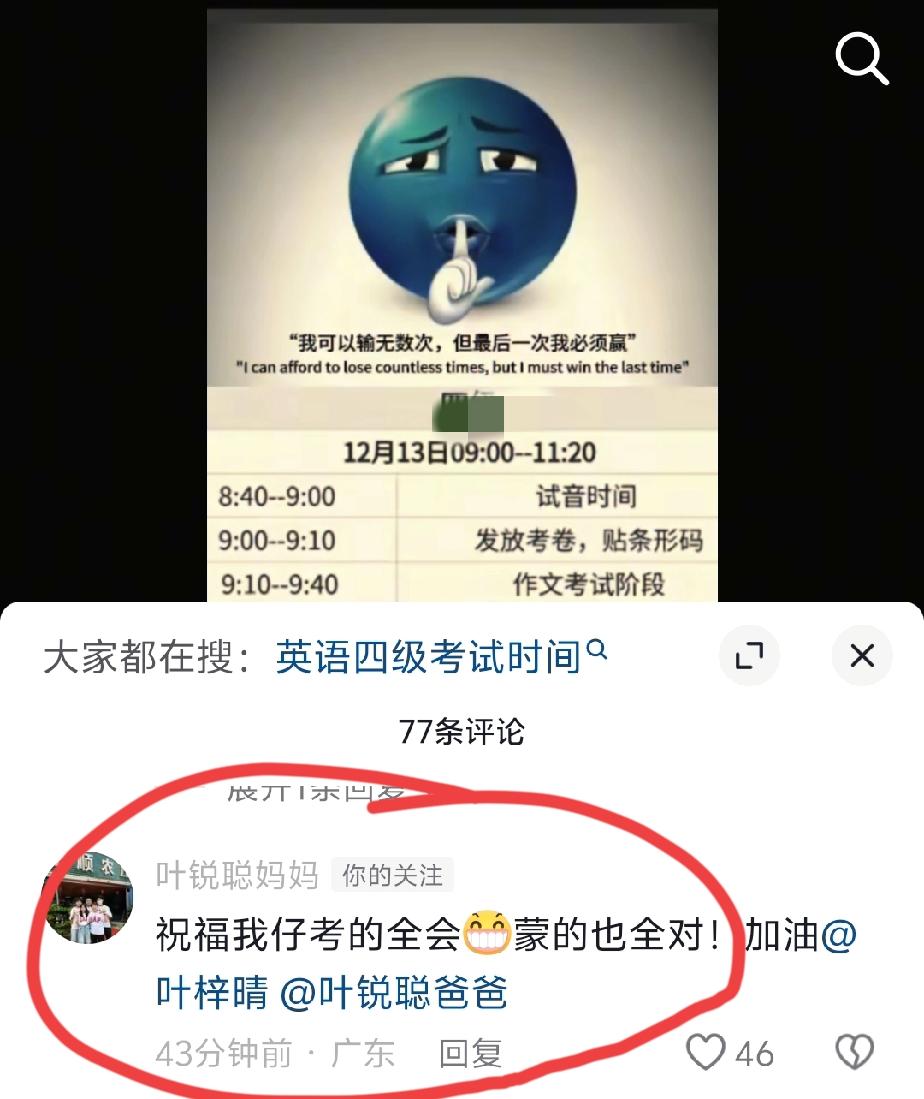This screenshot has width=924, height=1099.
Task: Toggle the 你的关注 follow badge
Action: (x=394, y=876)
